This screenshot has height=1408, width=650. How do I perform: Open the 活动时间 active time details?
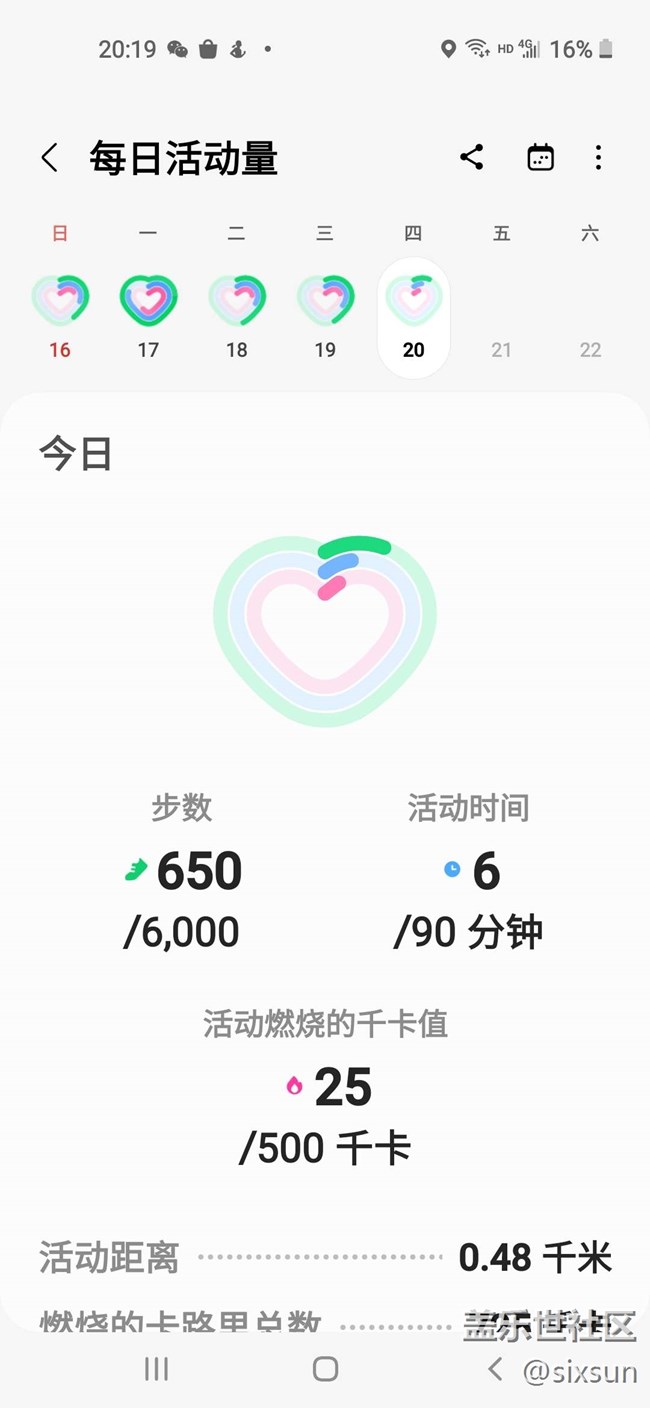click(x=468, y=872)
